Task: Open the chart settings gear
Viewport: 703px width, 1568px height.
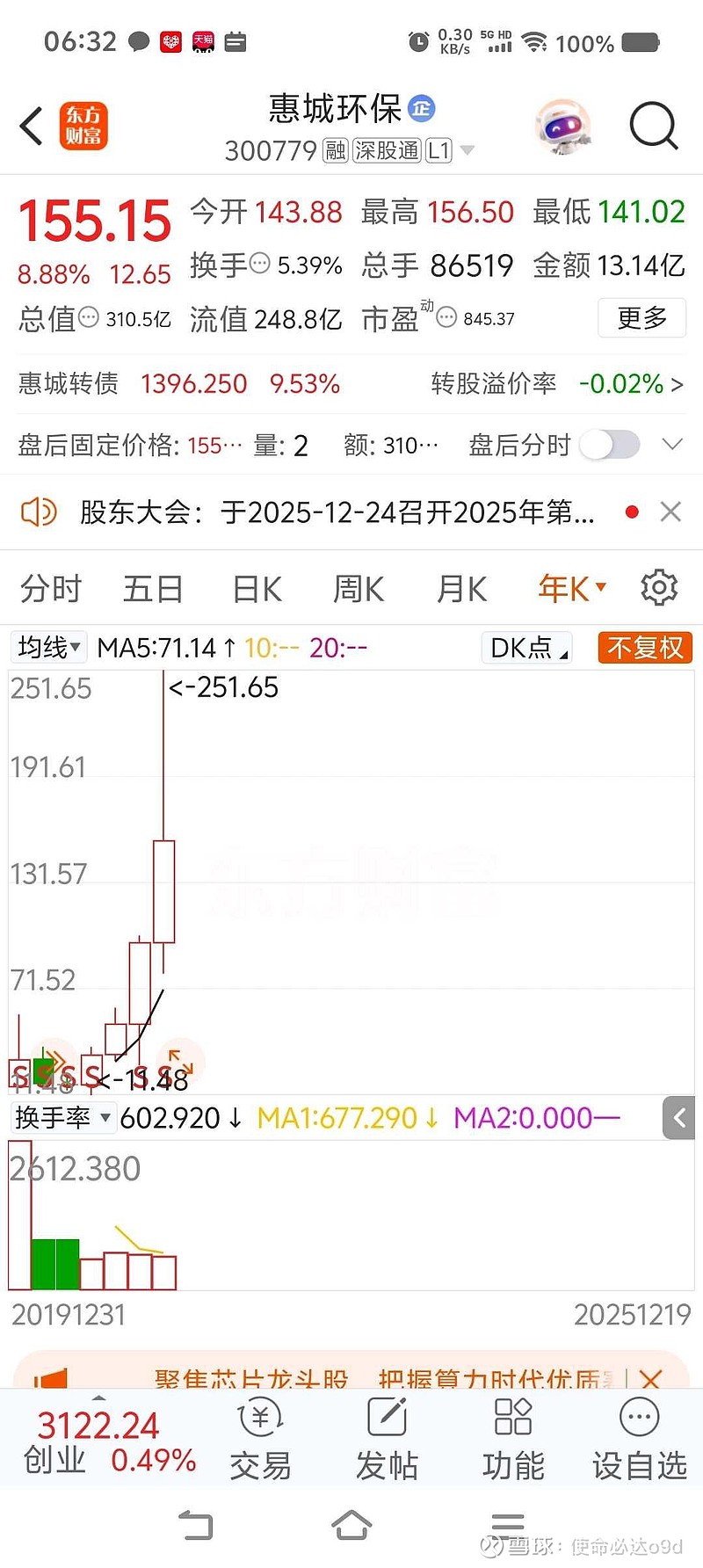Action: point(658,587)
